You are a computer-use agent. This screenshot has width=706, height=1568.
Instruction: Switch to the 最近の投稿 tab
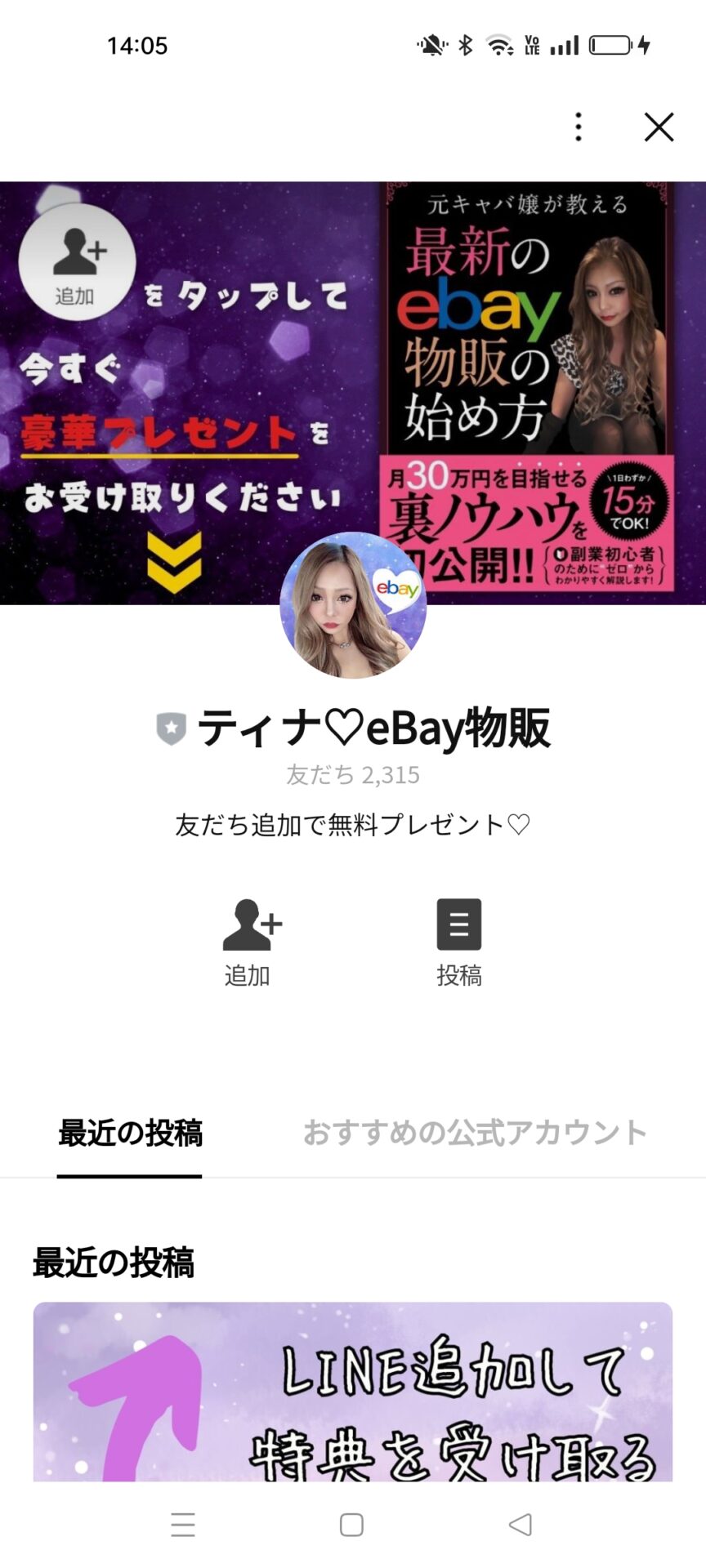[x=130, y=1134]
